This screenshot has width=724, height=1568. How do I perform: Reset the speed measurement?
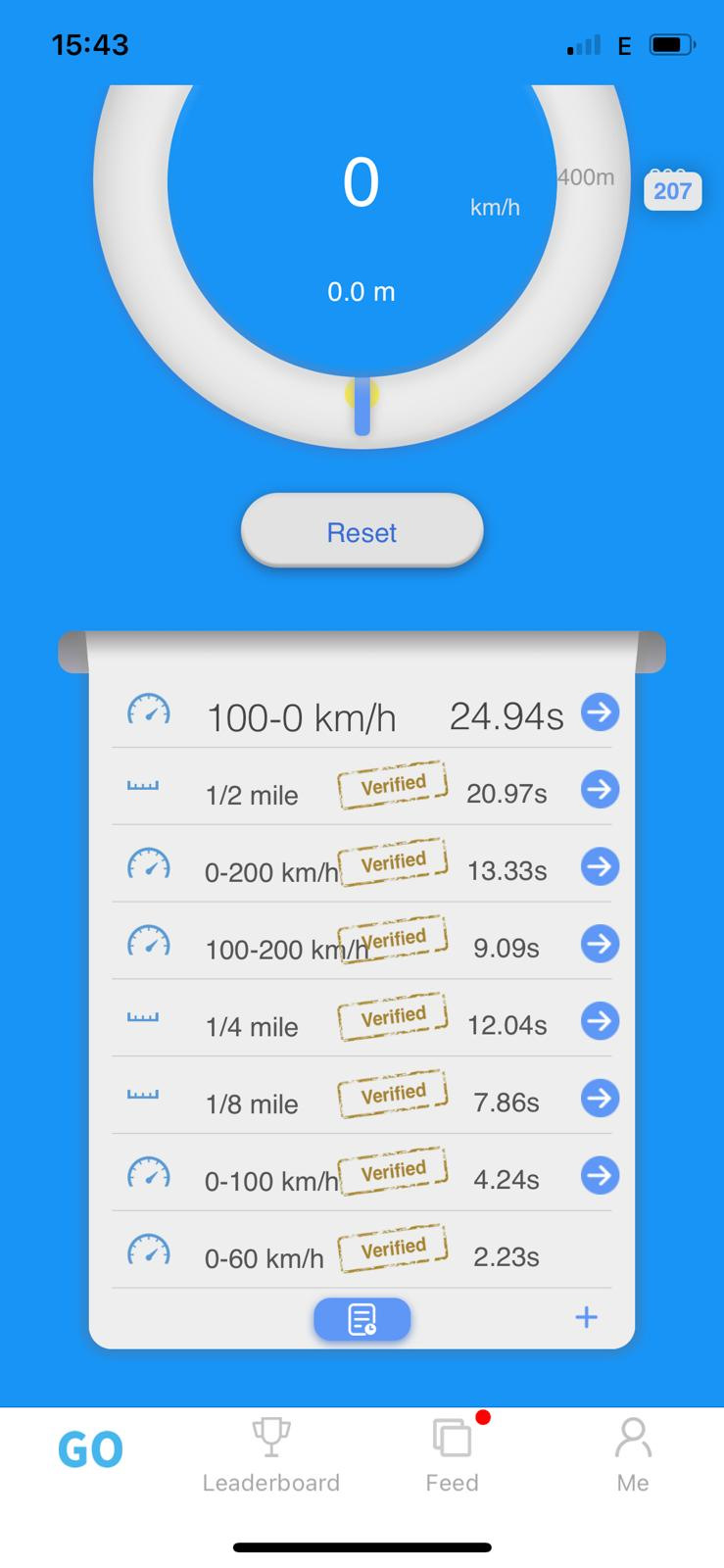click(x=362, y=531)
